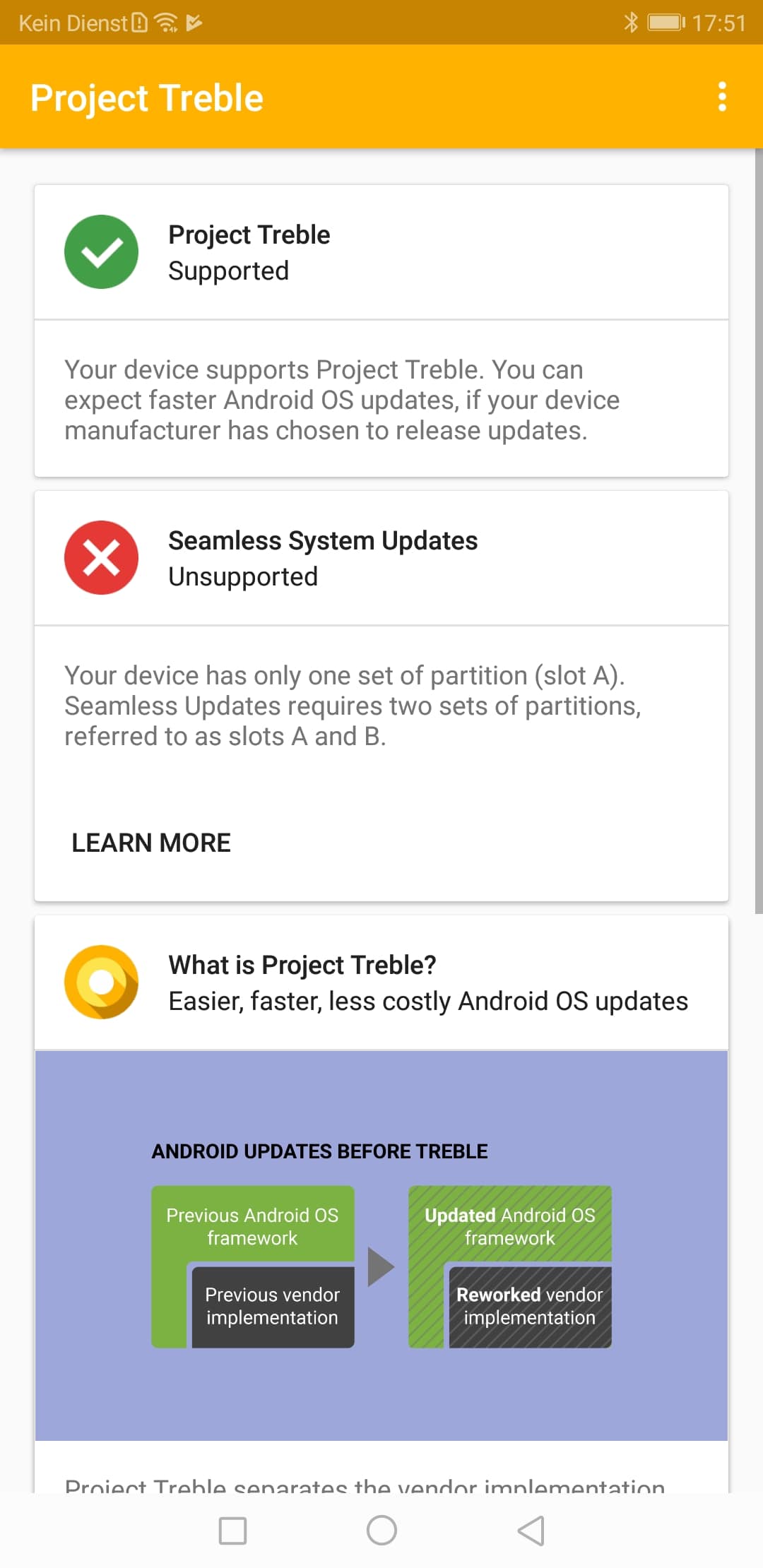Open the recent apps view
Screen dimensions: 763x1568
[232, 1531]
